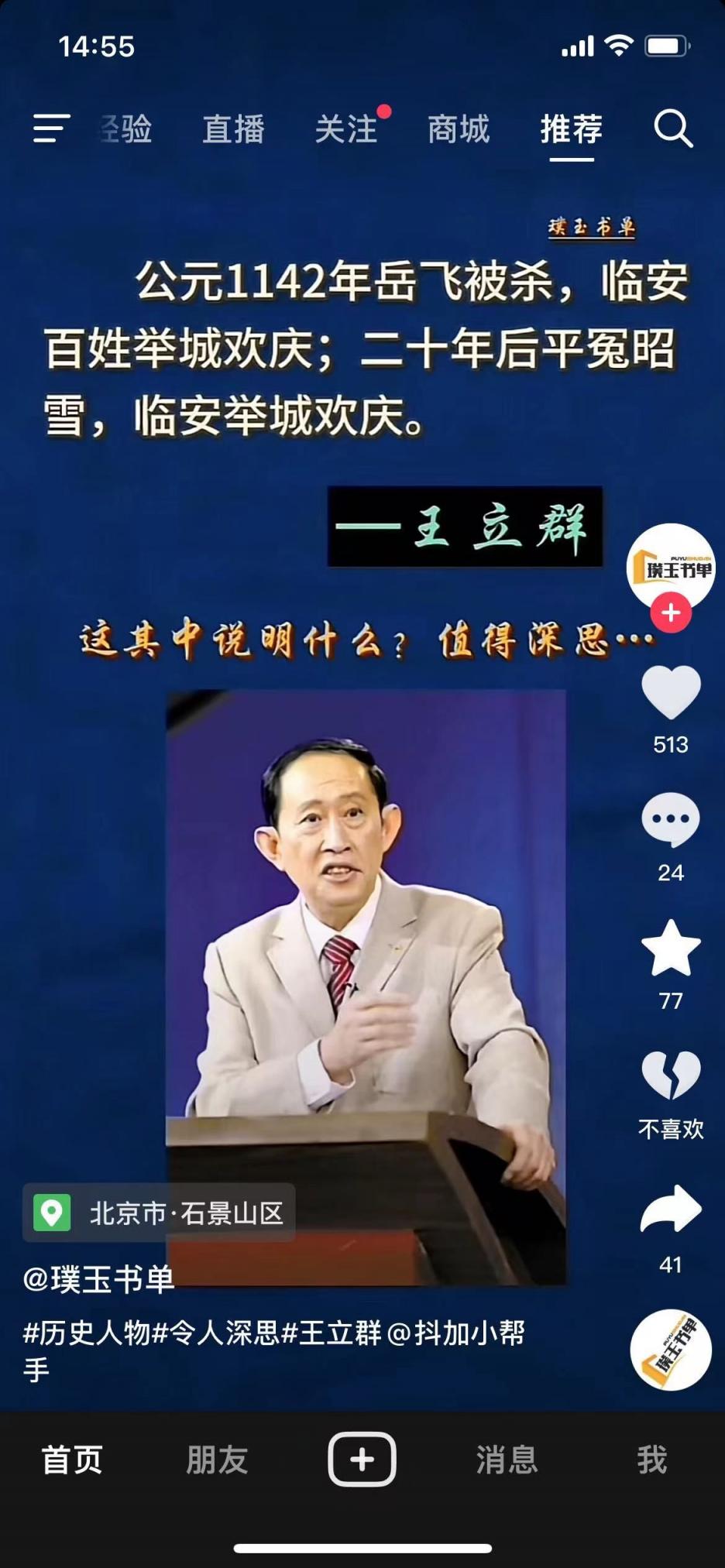Go to the 我 profile tab

tap(651, 1460)
